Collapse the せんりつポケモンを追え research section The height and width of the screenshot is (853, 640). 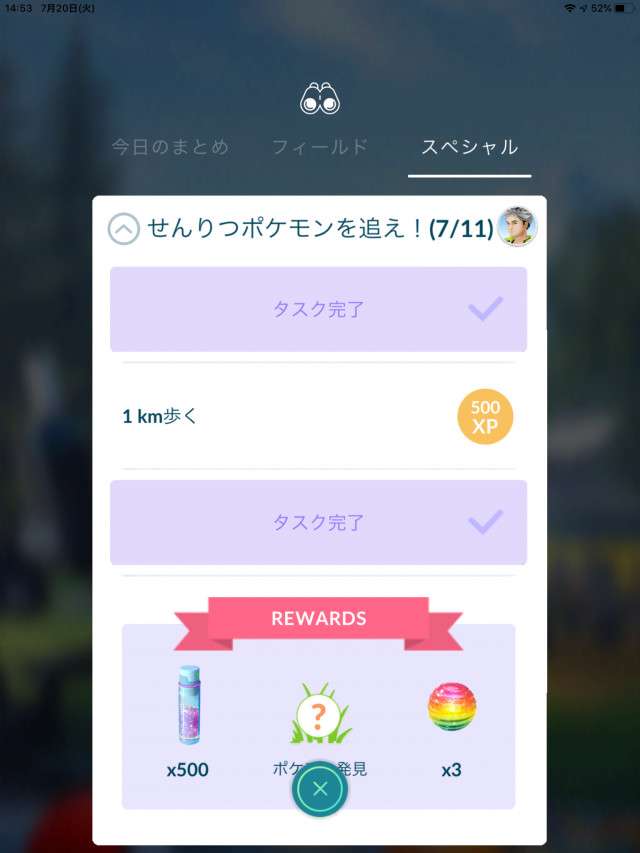[x=123, y=229]
